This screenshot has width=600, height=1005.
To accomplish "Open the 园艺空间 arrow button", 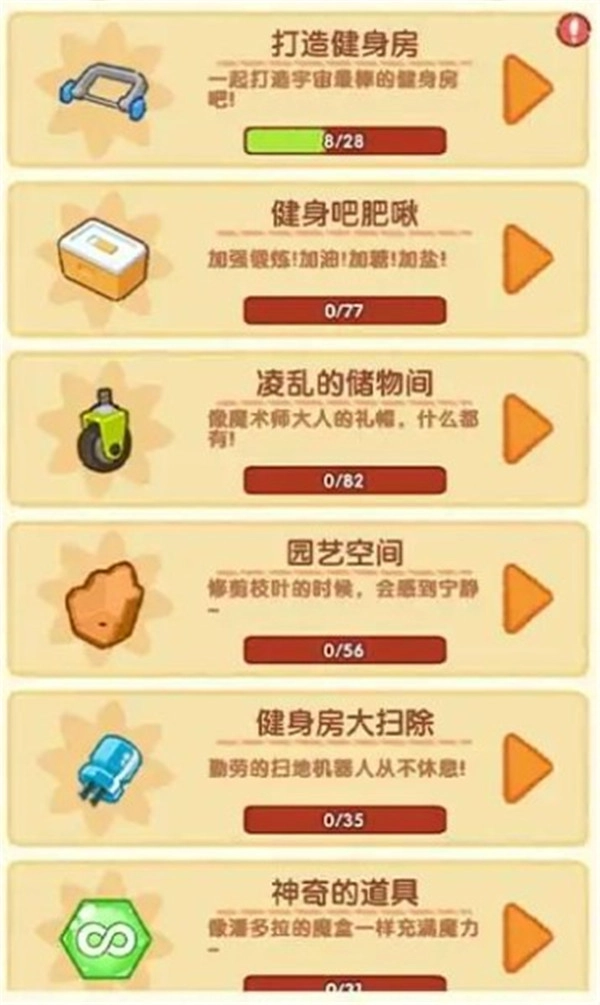I will (x=527, y=598).
